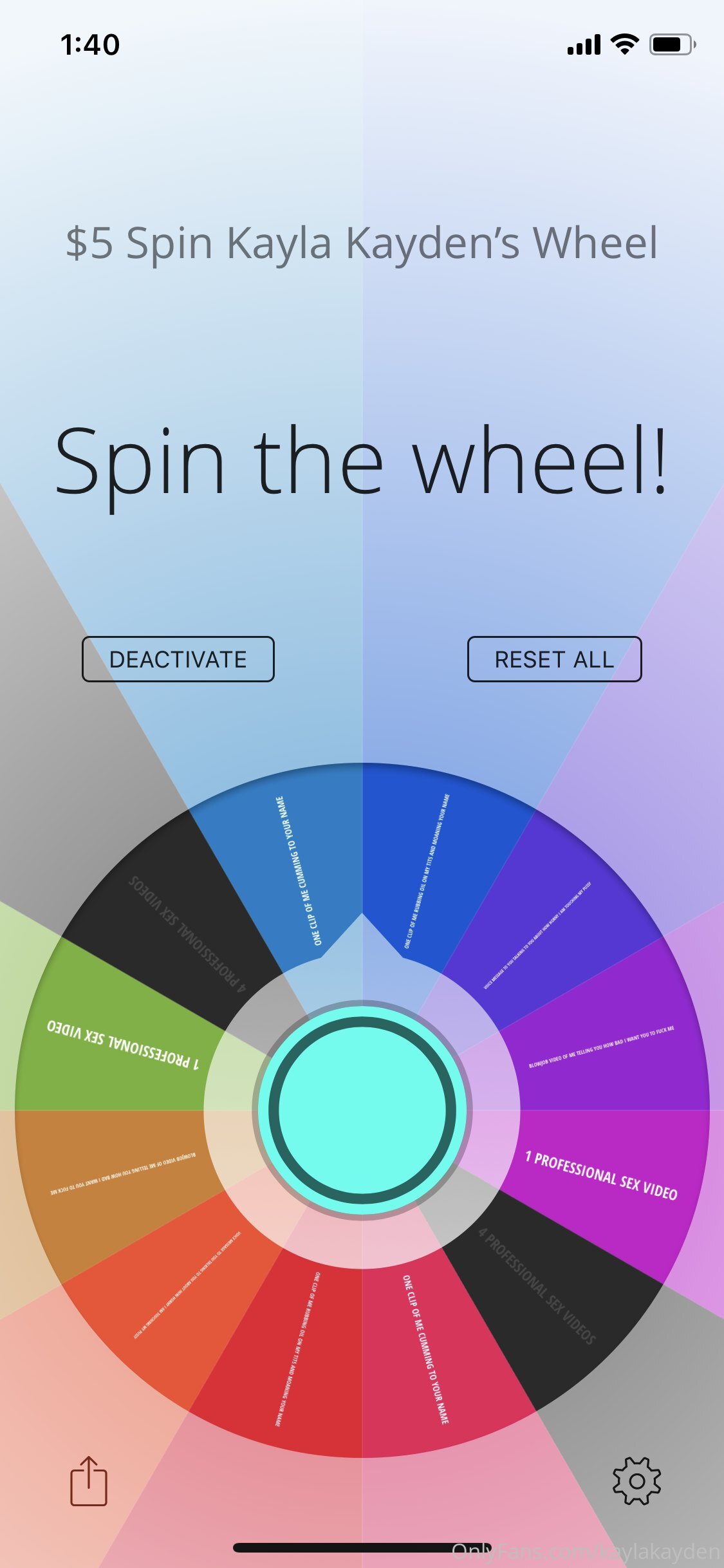Tap the Deactivate button
Screen dimensions: 724x1568
point(178,659)
